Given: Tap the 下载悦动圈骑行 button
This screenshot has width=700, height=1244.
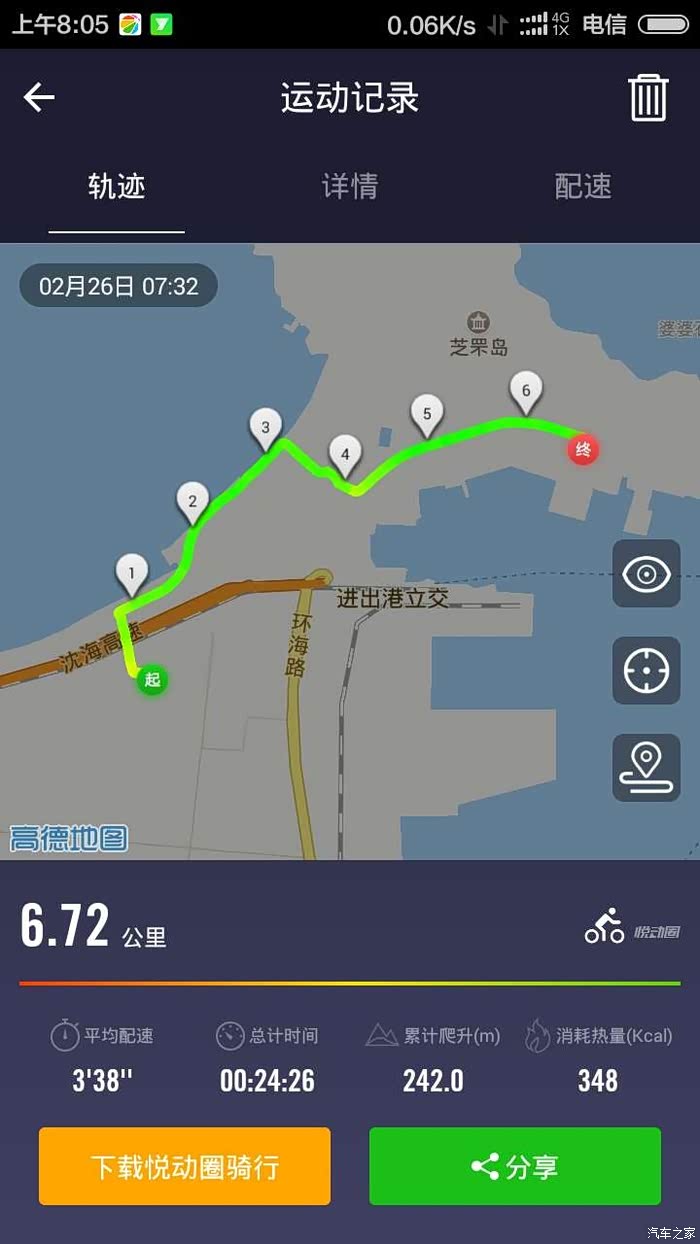Looking at the screenshot, I should tap(185, 1166).
